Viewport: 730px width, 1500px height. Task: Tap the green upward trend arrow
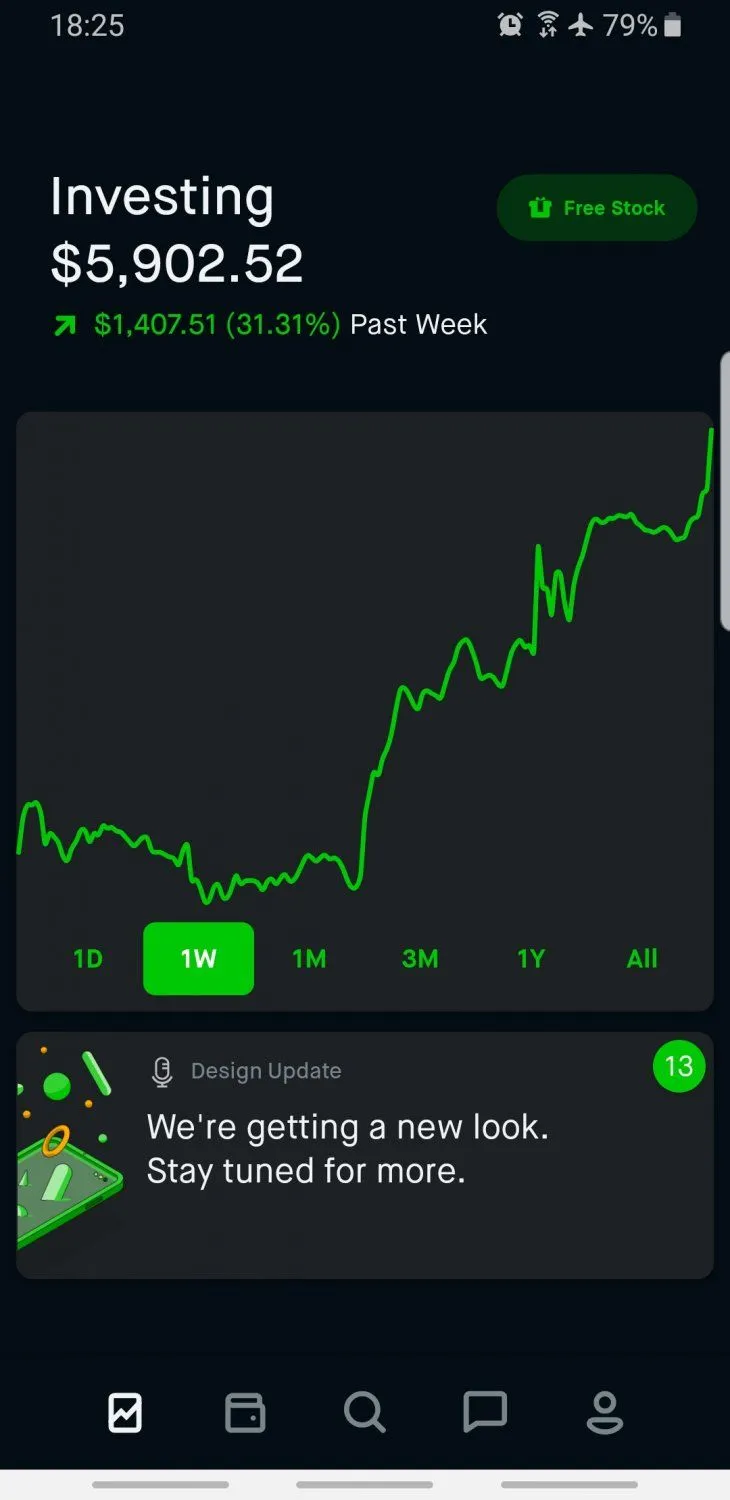click(x=65, y=324)
